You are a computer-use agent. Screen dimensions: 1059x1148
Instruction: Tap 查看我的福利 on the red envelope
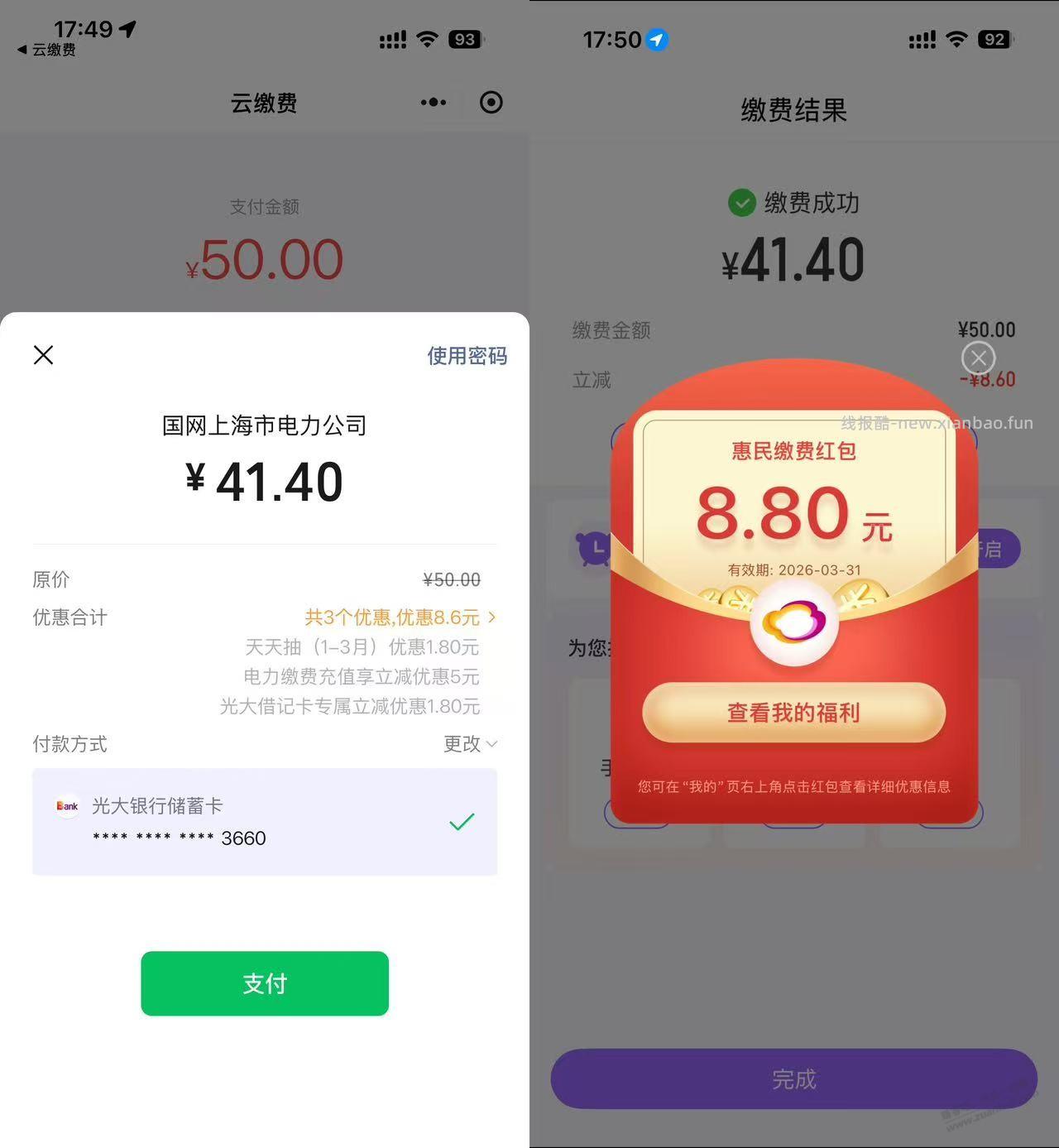(x=793, y=713)
